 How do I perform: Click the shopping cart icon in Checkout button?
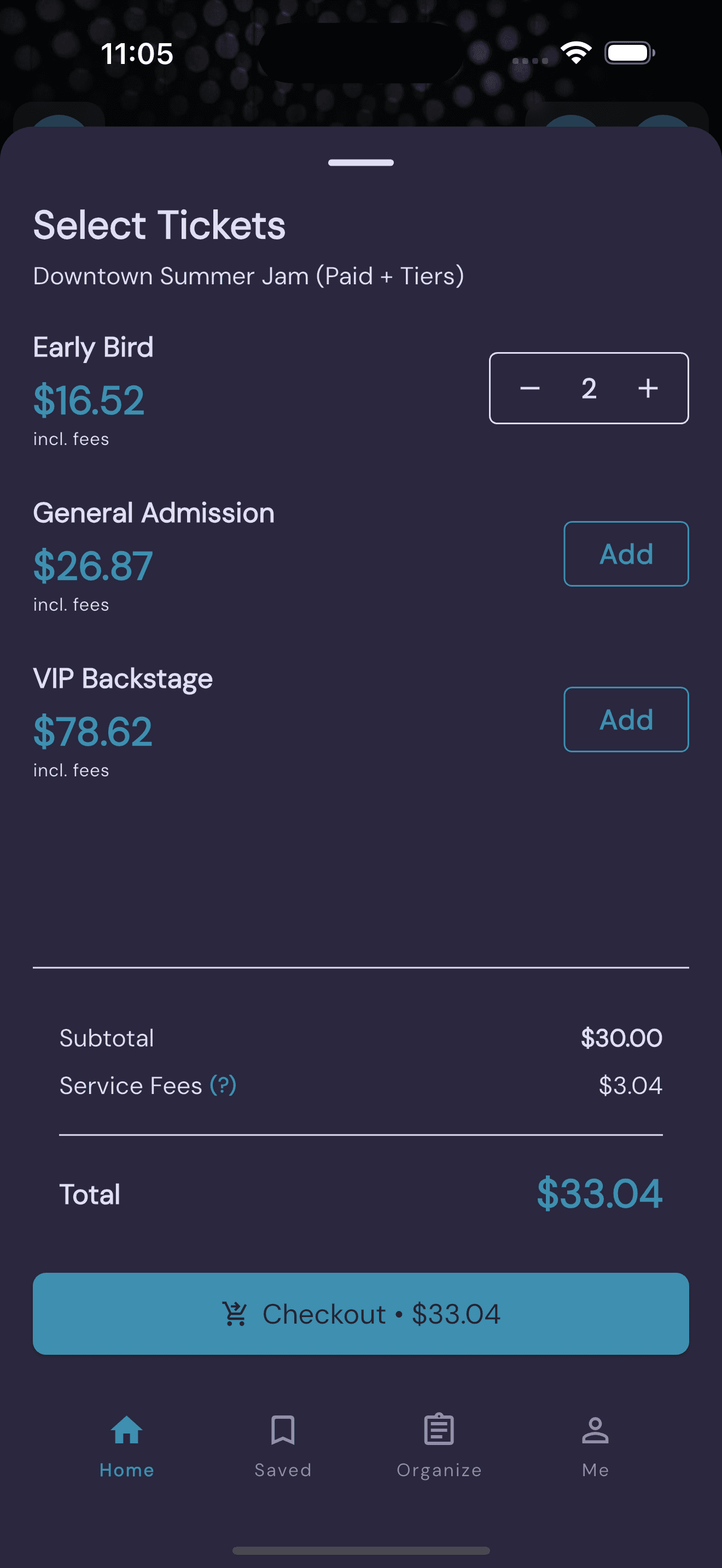coord(236,1314)
